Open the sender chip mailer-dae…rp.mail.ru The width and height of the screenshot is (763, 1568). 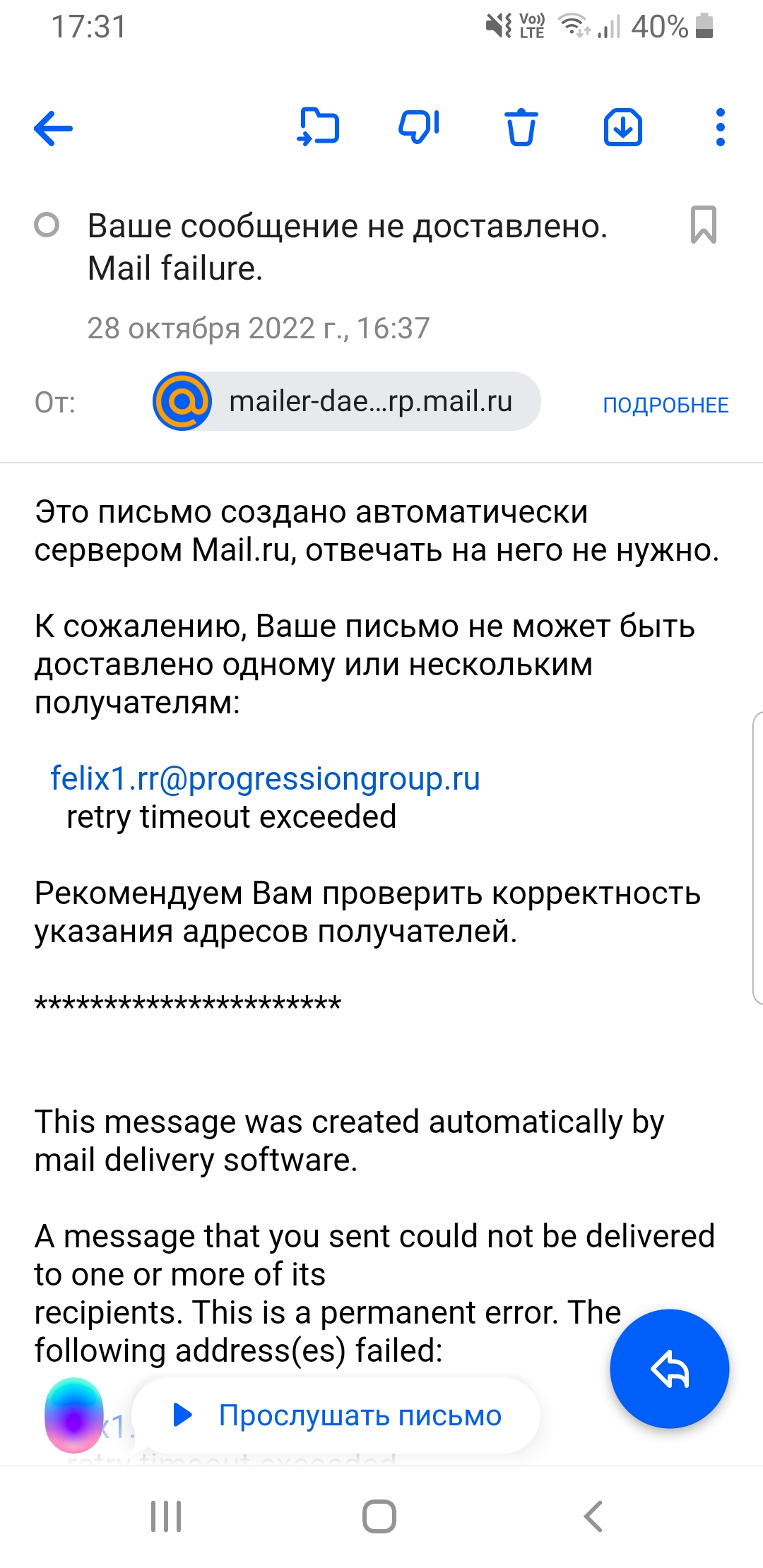pyautogui.click(x=347, y=401)
